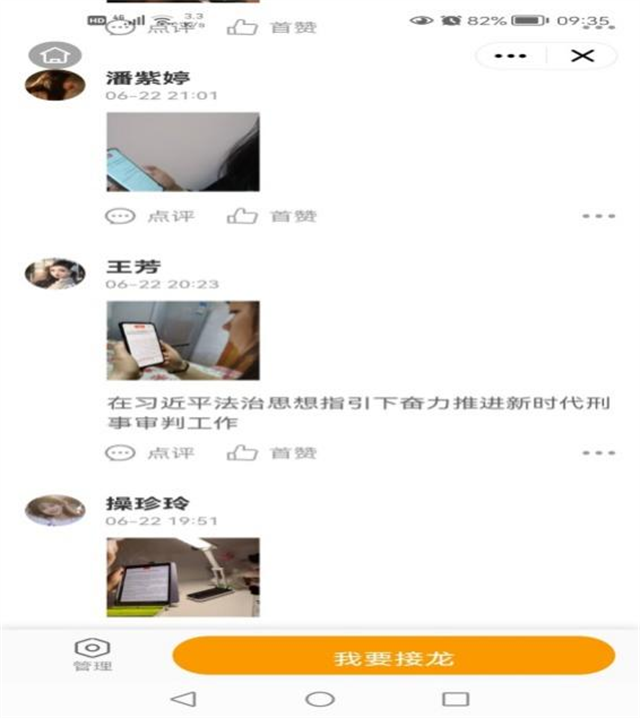640x718 pixels.
Task: Open the 管理 management option
Action: coord(92,655)
